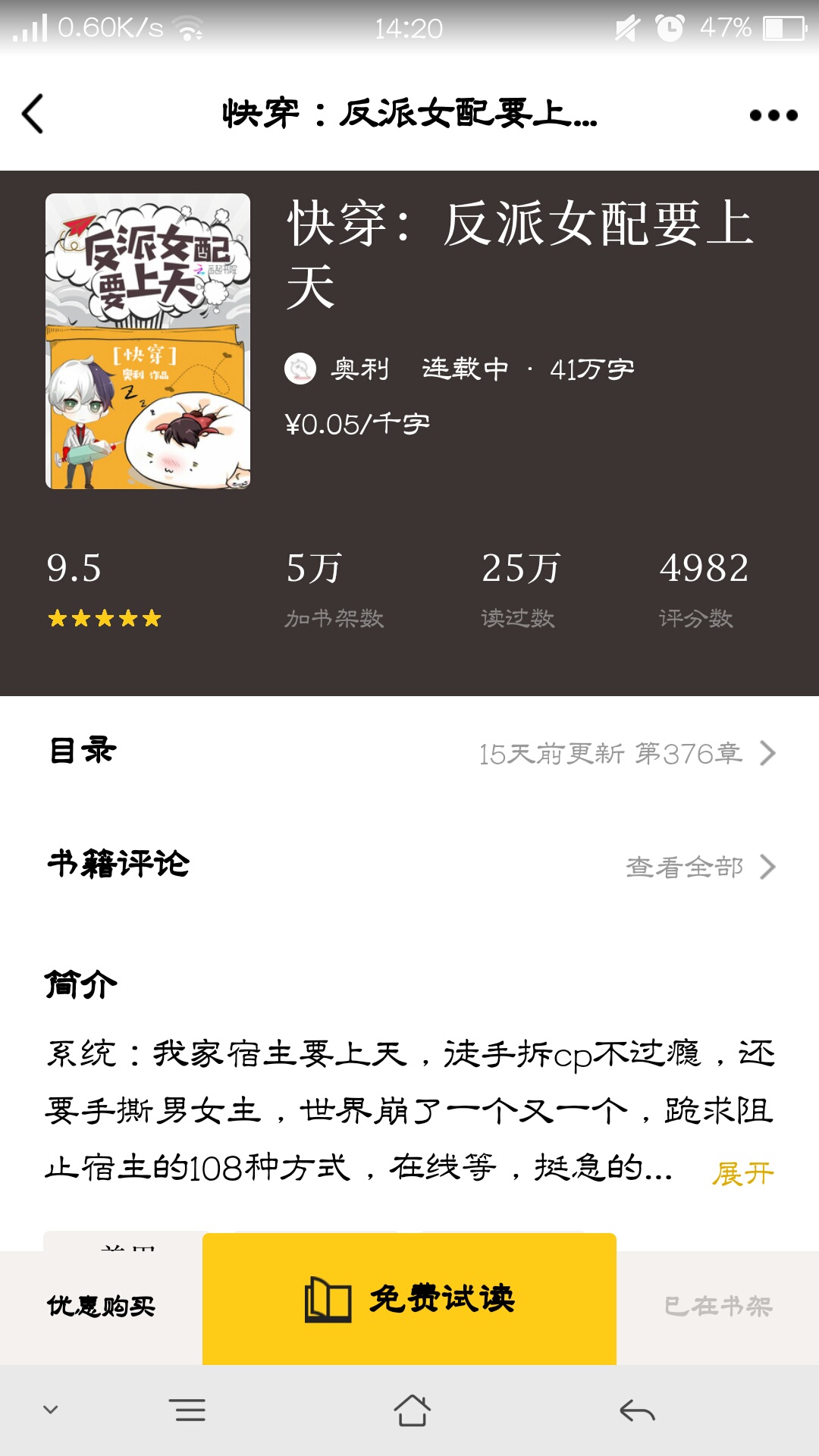Open the 目录 chapter list
The width and height of the screenshot is (819, 1456).
(409, 752)
